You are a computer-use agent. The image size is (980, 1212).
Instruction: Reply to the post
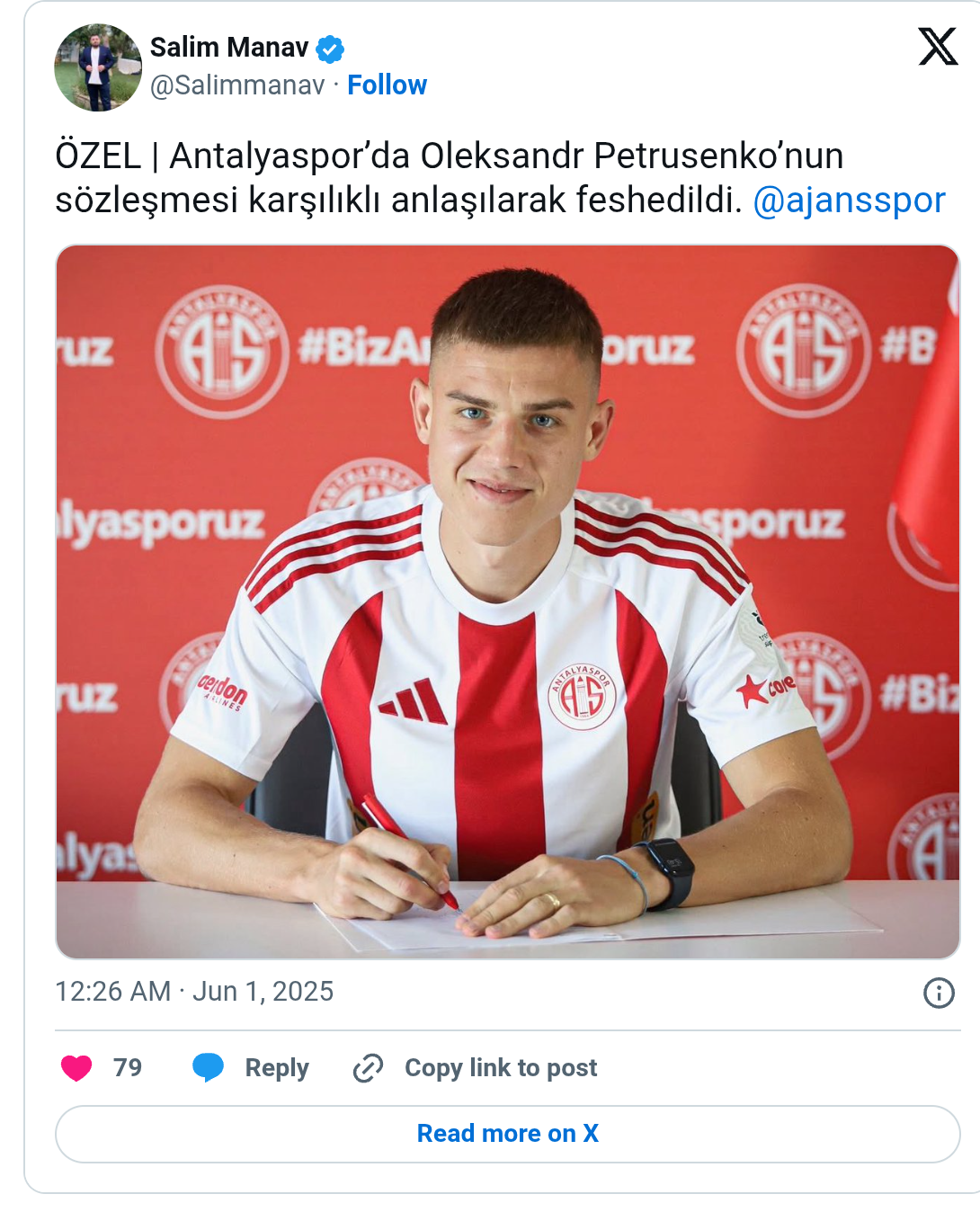[251, 1067]
